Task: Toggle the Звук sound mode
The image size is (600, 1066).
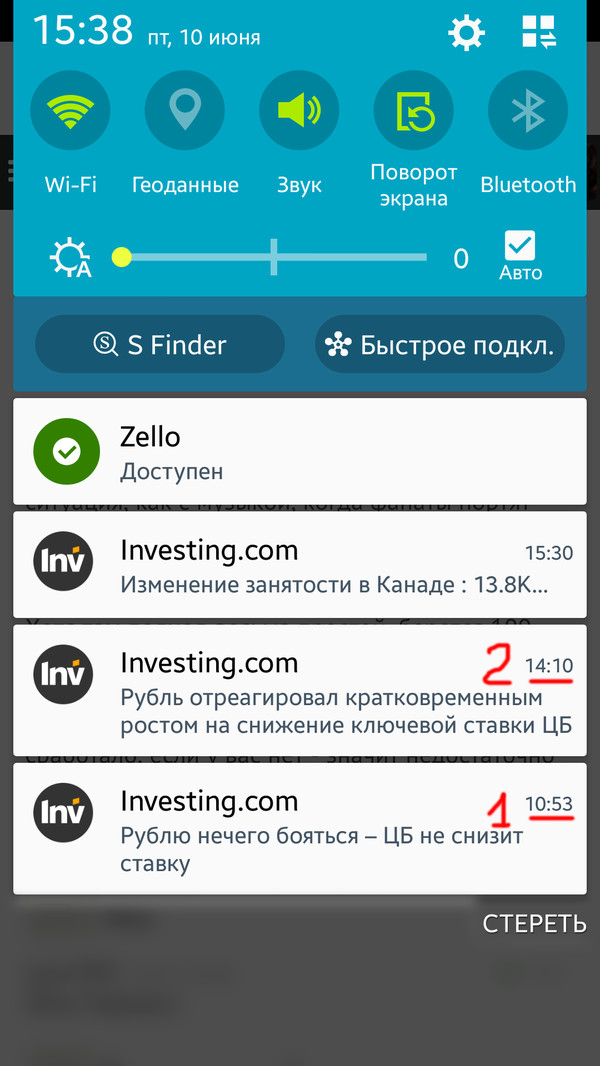Action: pyautogui.click(x=299, y=112)
